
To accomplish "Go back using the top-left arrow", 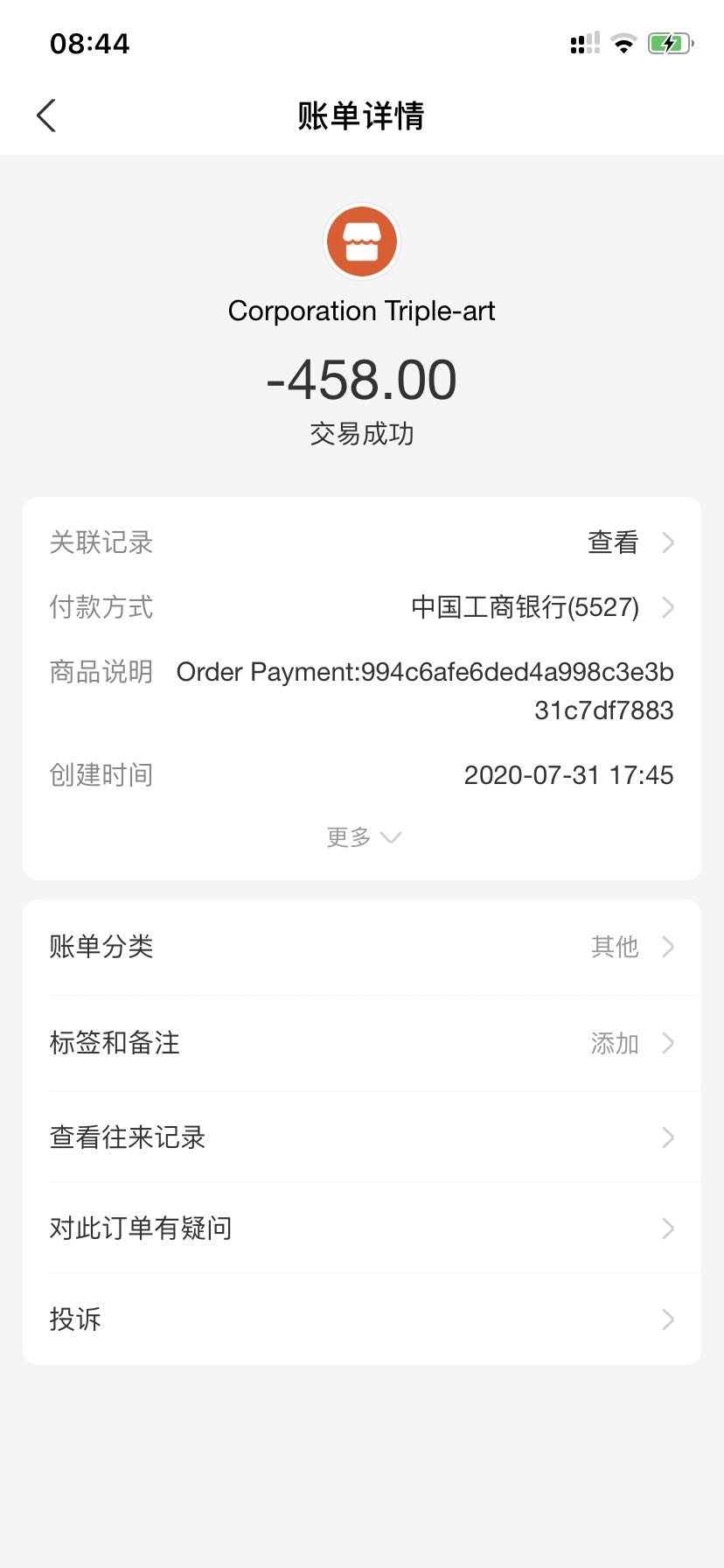I will [x=46, y=115].
